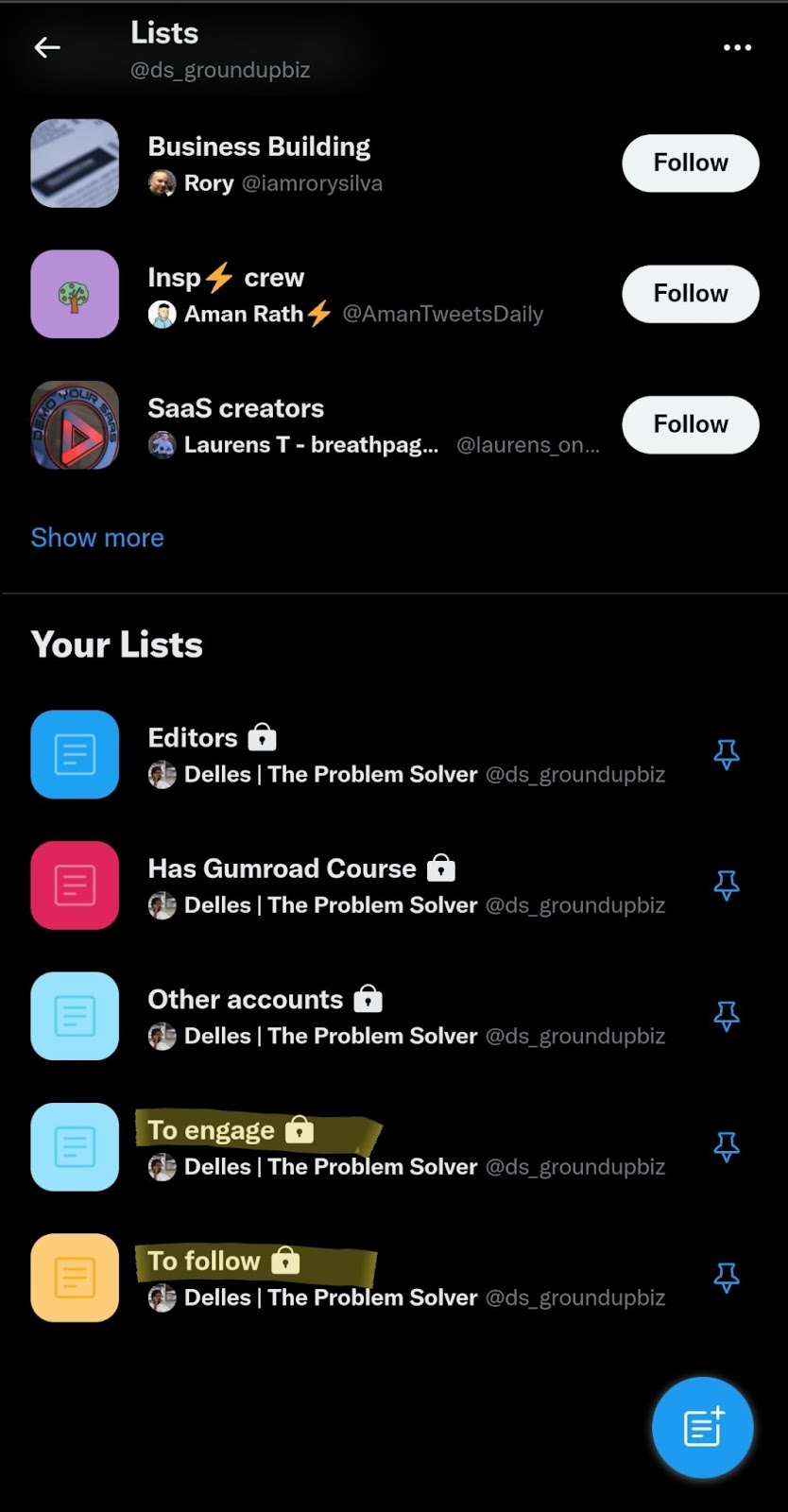This screenshot has width=788, height=1512.
Task: Open the To engage list
Action: [212, 1131]
